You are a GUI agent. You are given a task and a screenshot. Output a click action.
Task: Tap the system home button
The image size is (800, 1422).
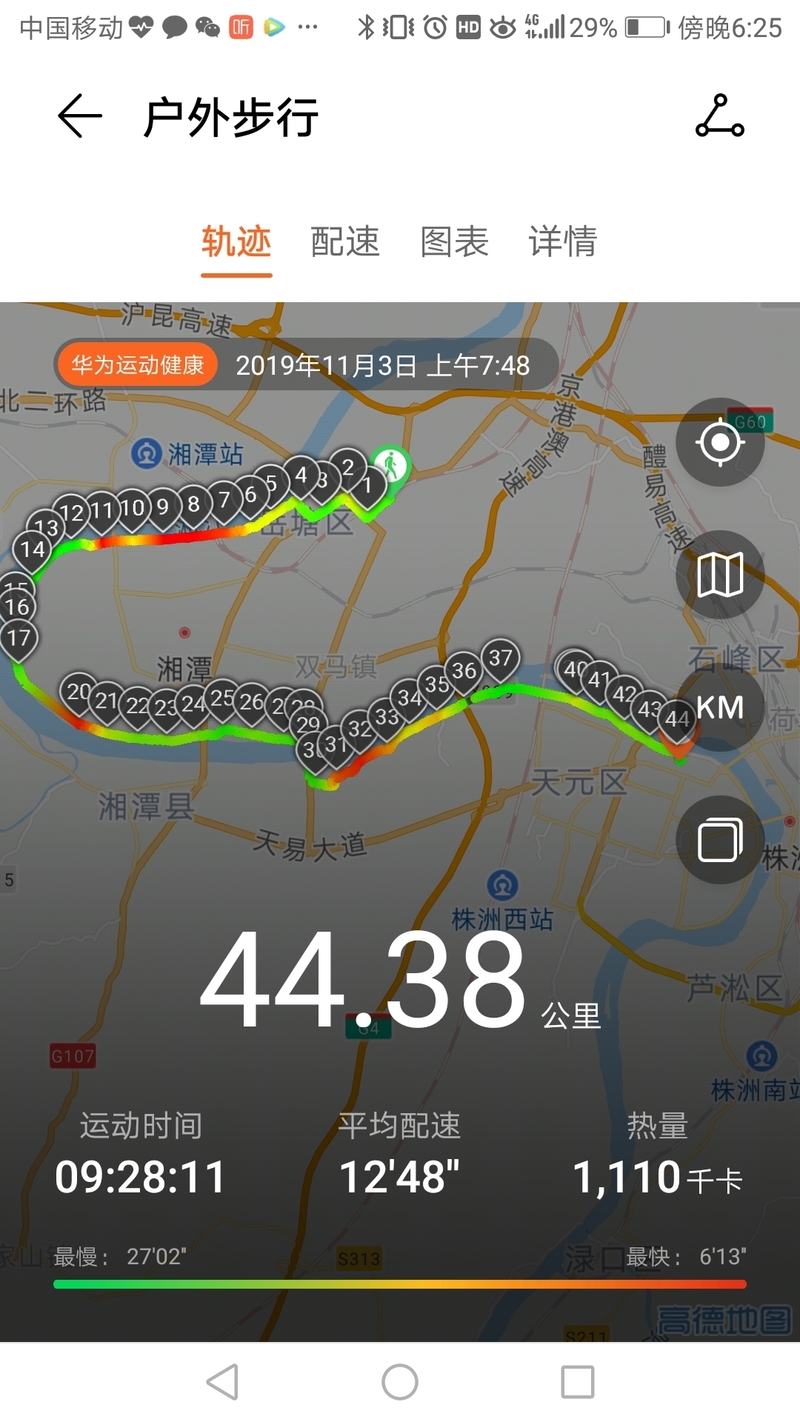click(400, 1382)
